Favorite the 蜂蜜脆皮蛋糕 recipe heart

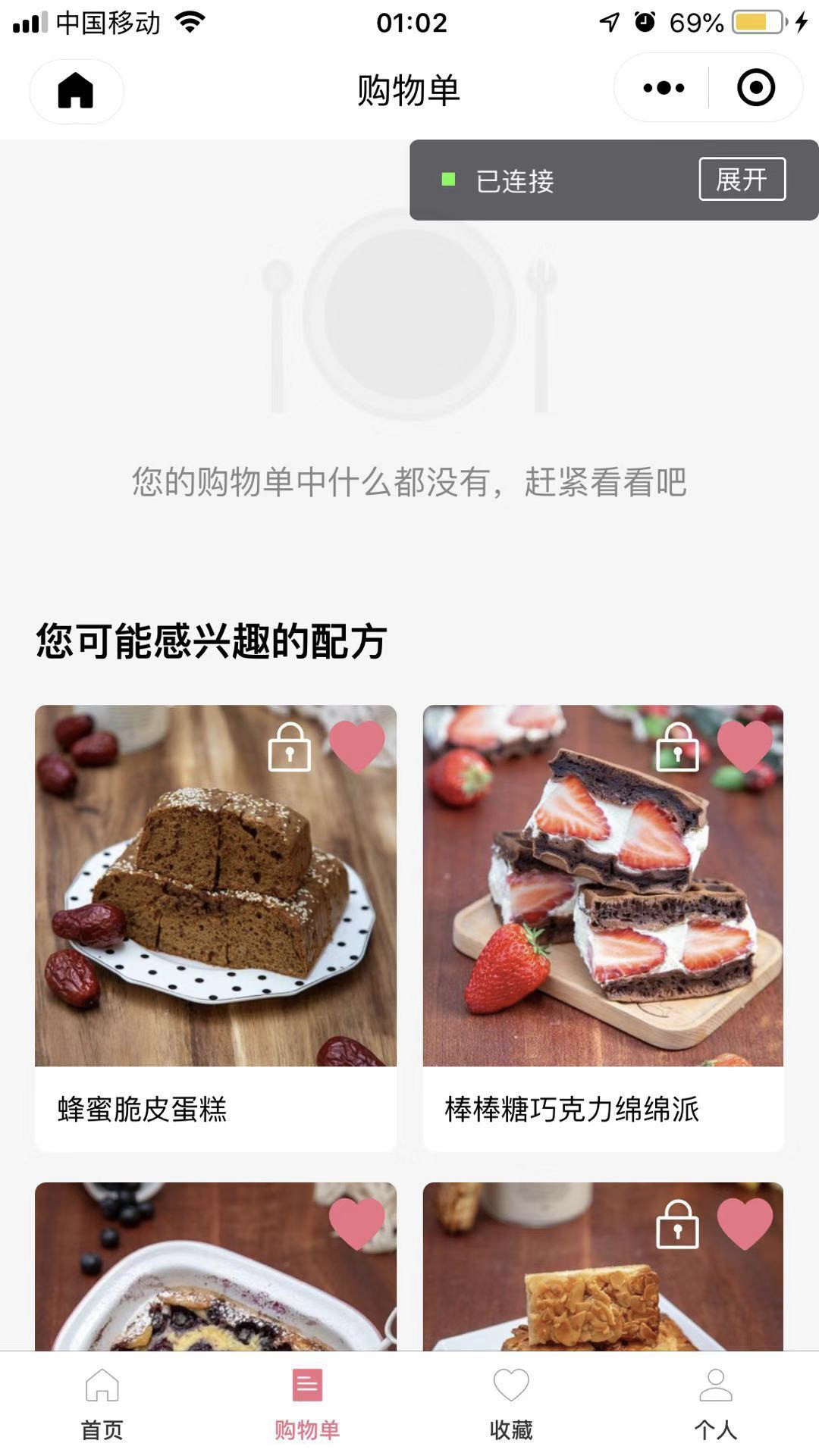click(x=357, y=745)
